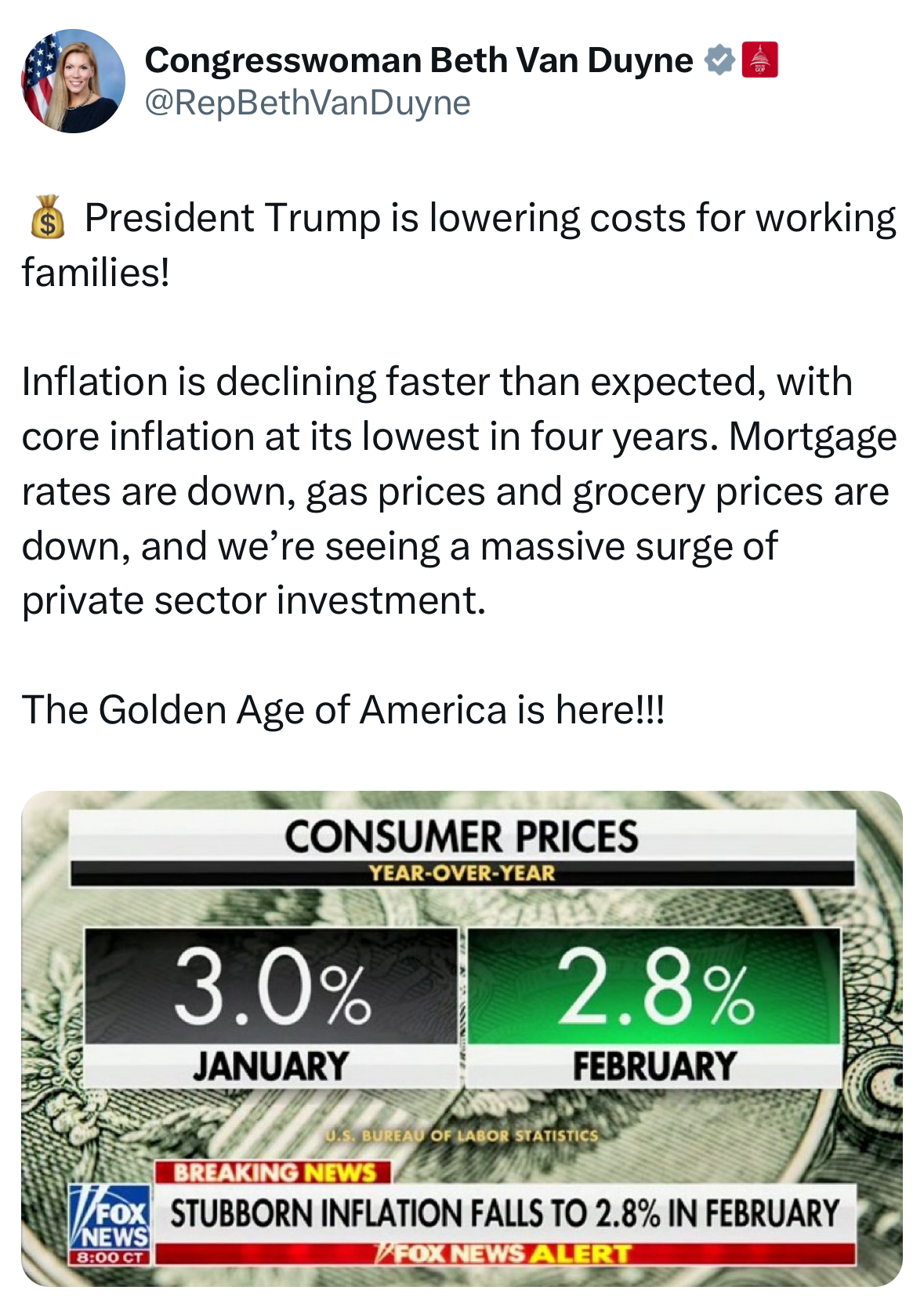
Task: Open the Congresswoman Beth Van Duyne display name
Action: (x=419, y=60)
